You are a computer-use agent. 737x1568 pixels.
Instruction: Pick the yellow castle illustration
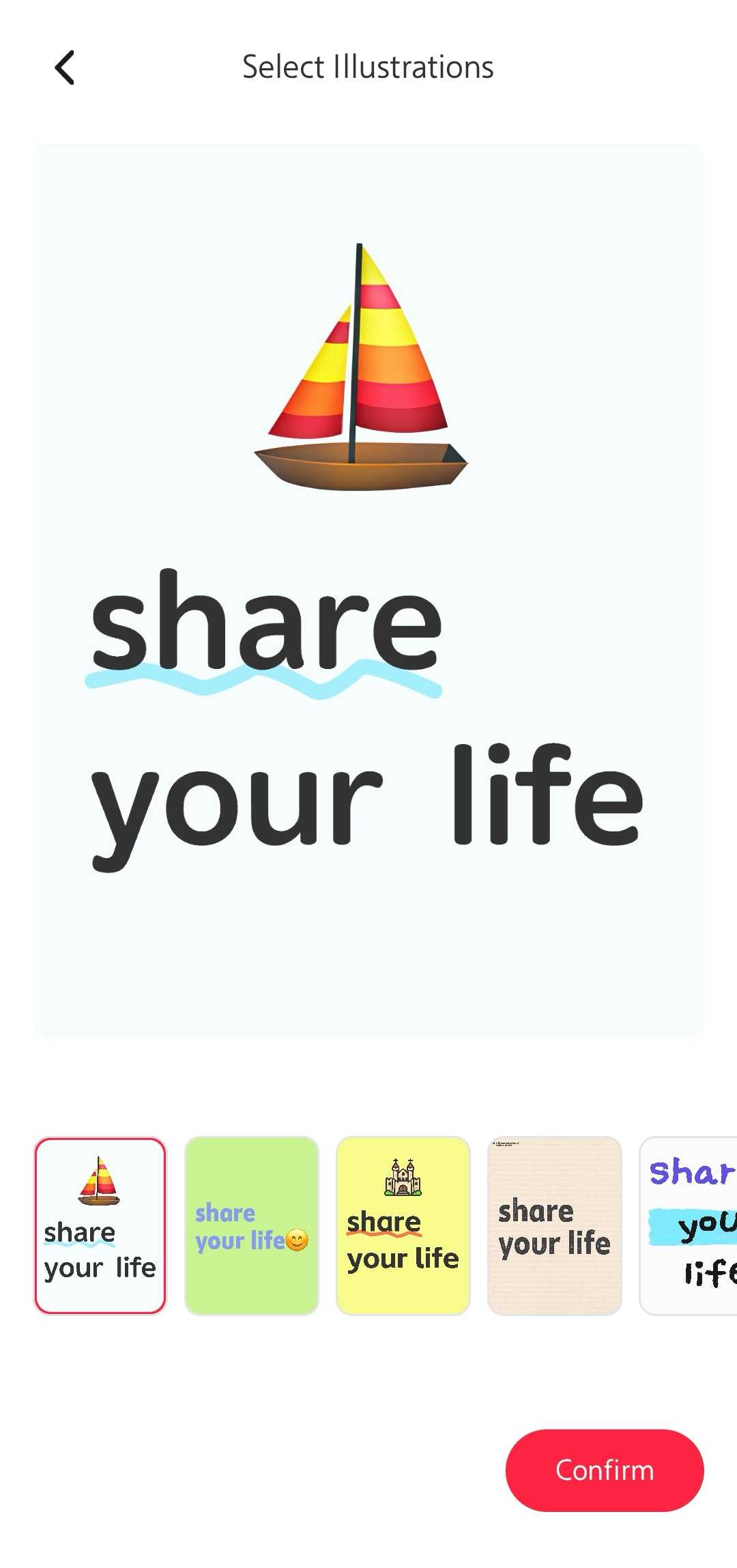403,1225
